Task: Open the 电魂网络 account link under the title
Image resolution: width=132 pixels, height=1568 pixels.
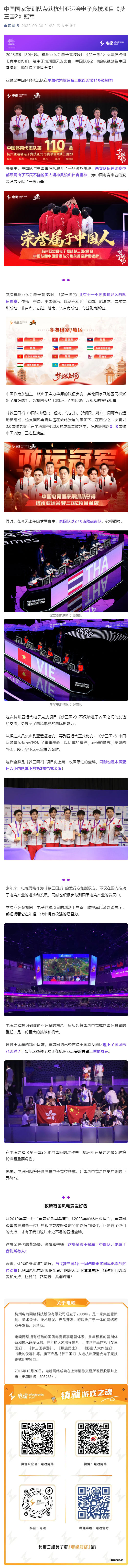Action: [11, 26]
